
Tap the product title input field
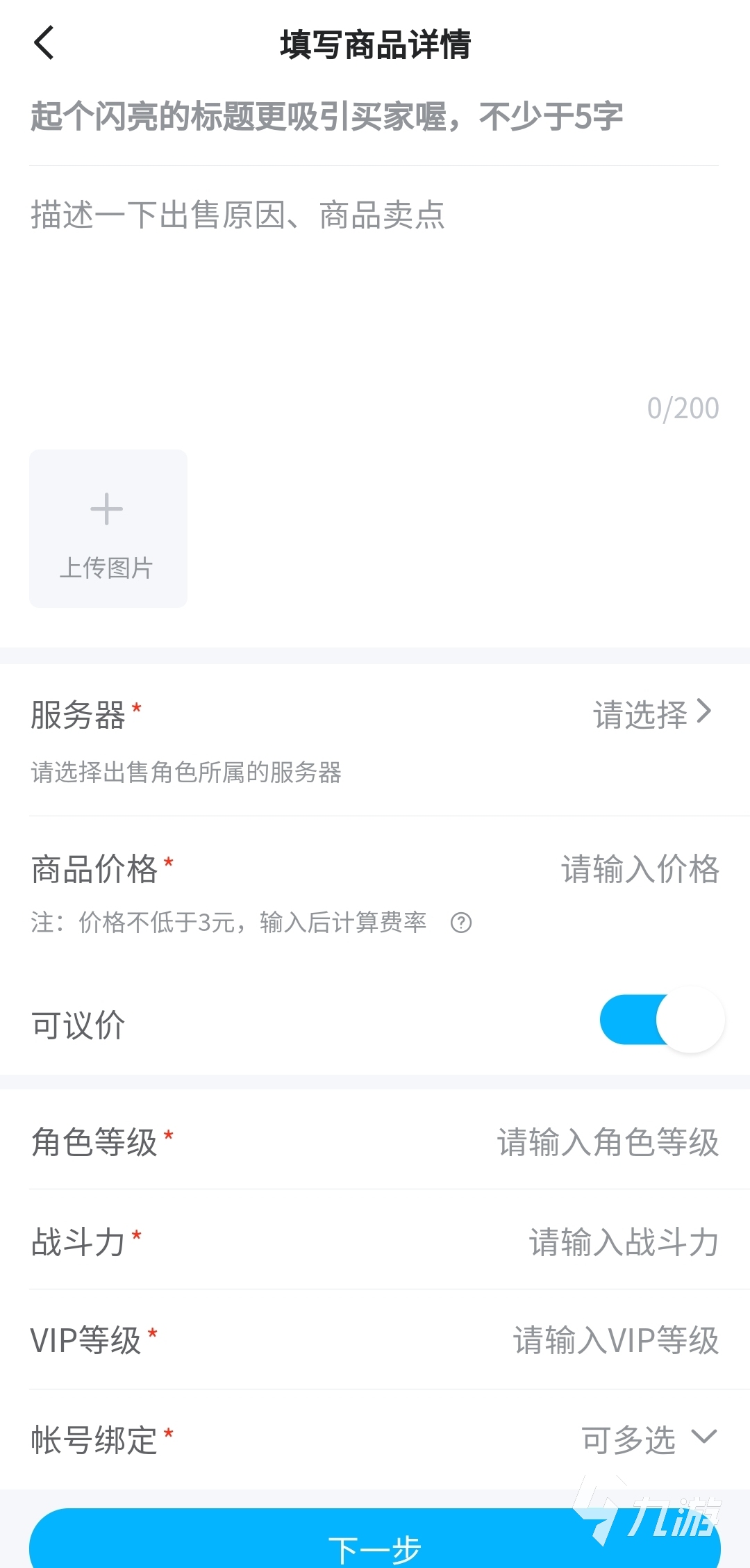coord(326,117)
